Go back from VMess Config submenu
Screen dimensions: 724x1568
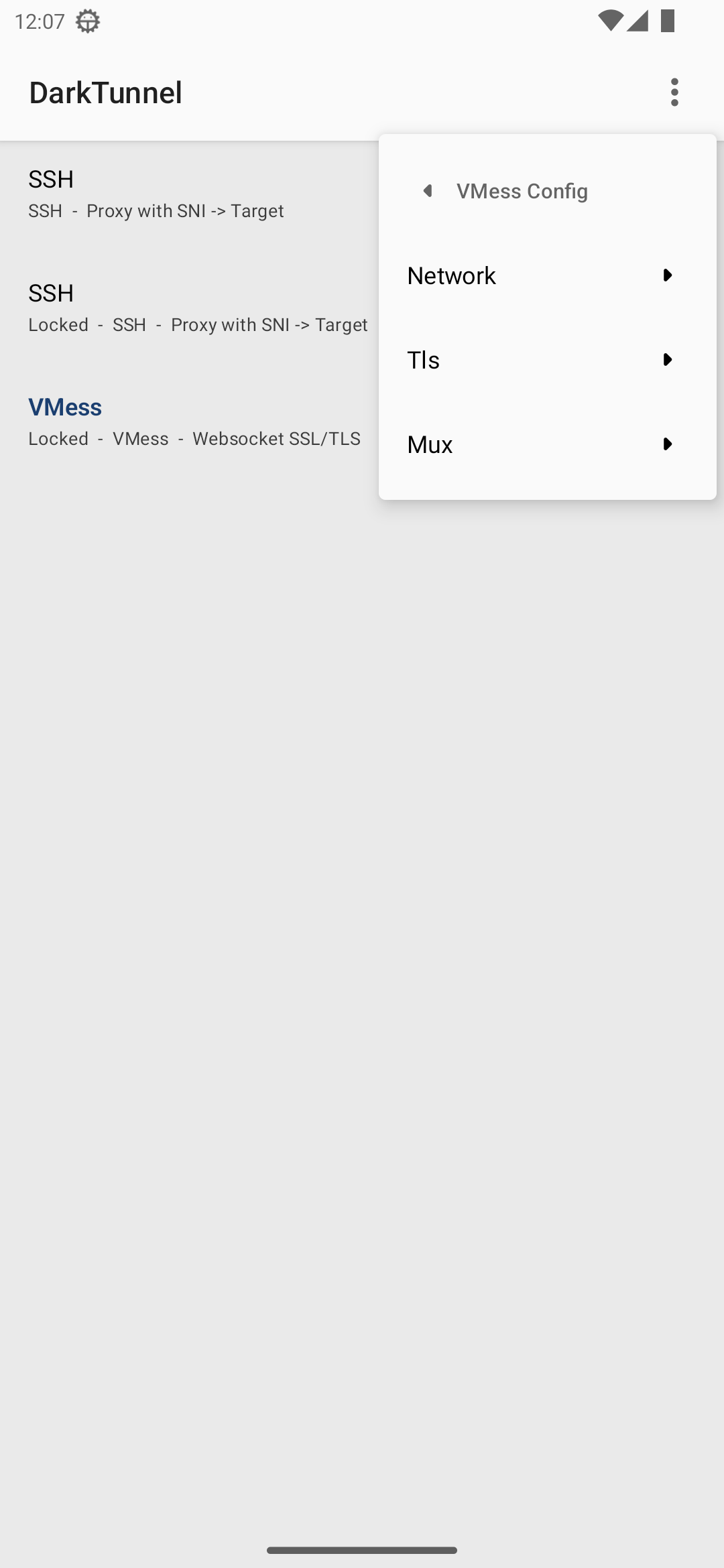coord(503,191)
